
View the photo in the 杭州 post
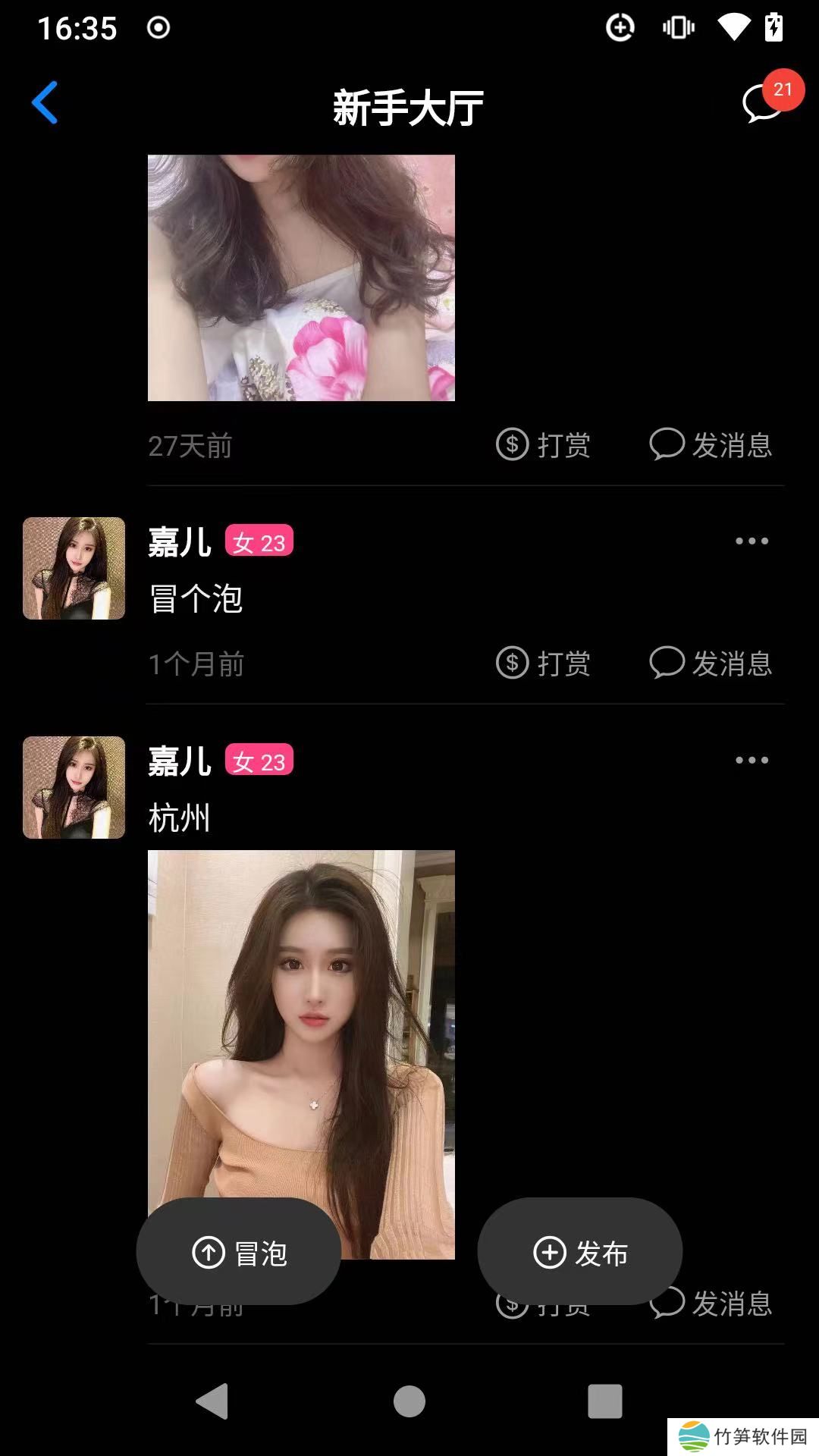point(301,1024)
